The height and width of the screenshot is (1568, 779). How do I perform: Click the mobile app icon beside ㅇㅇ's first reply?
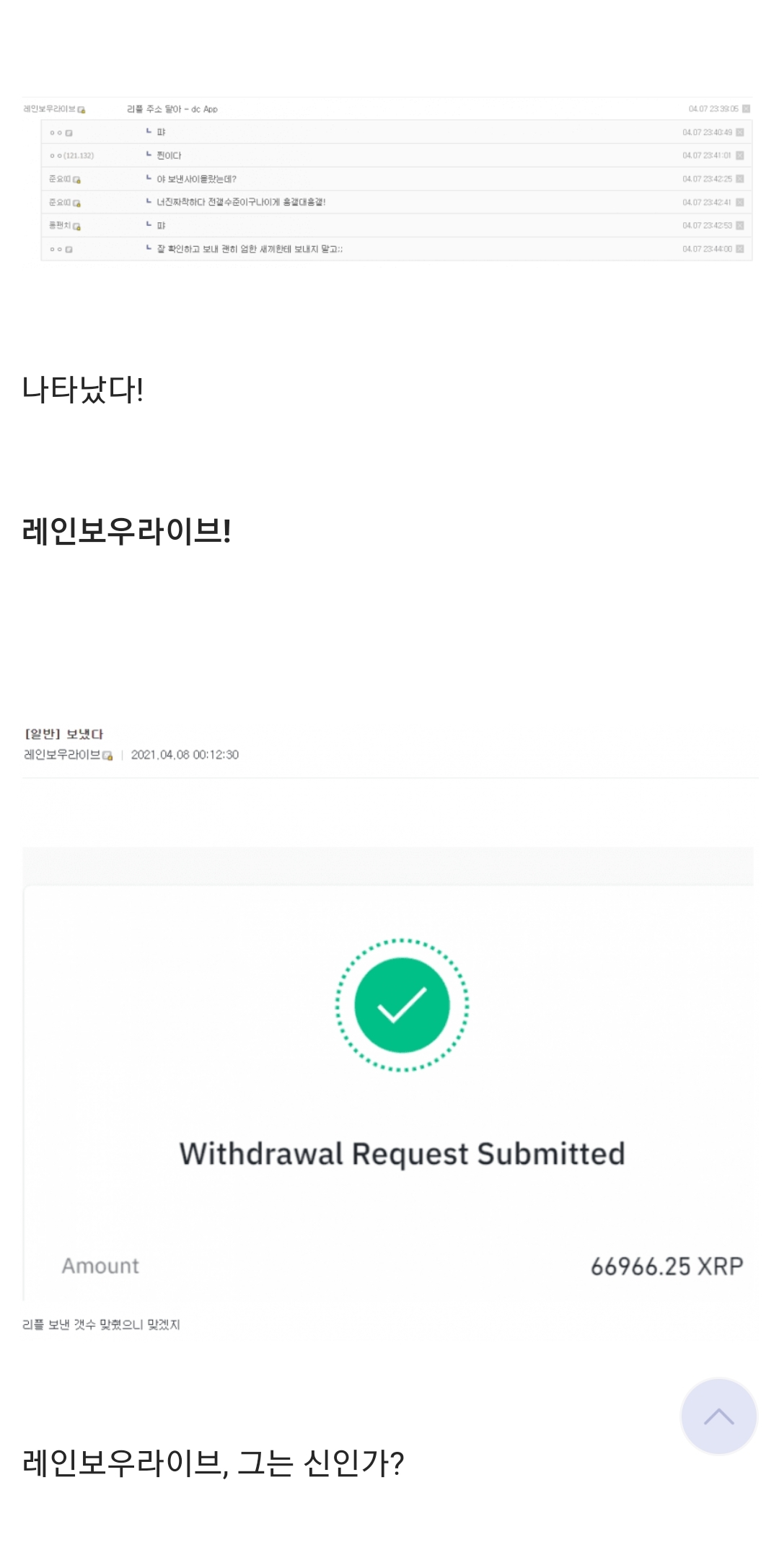[69, 132]
